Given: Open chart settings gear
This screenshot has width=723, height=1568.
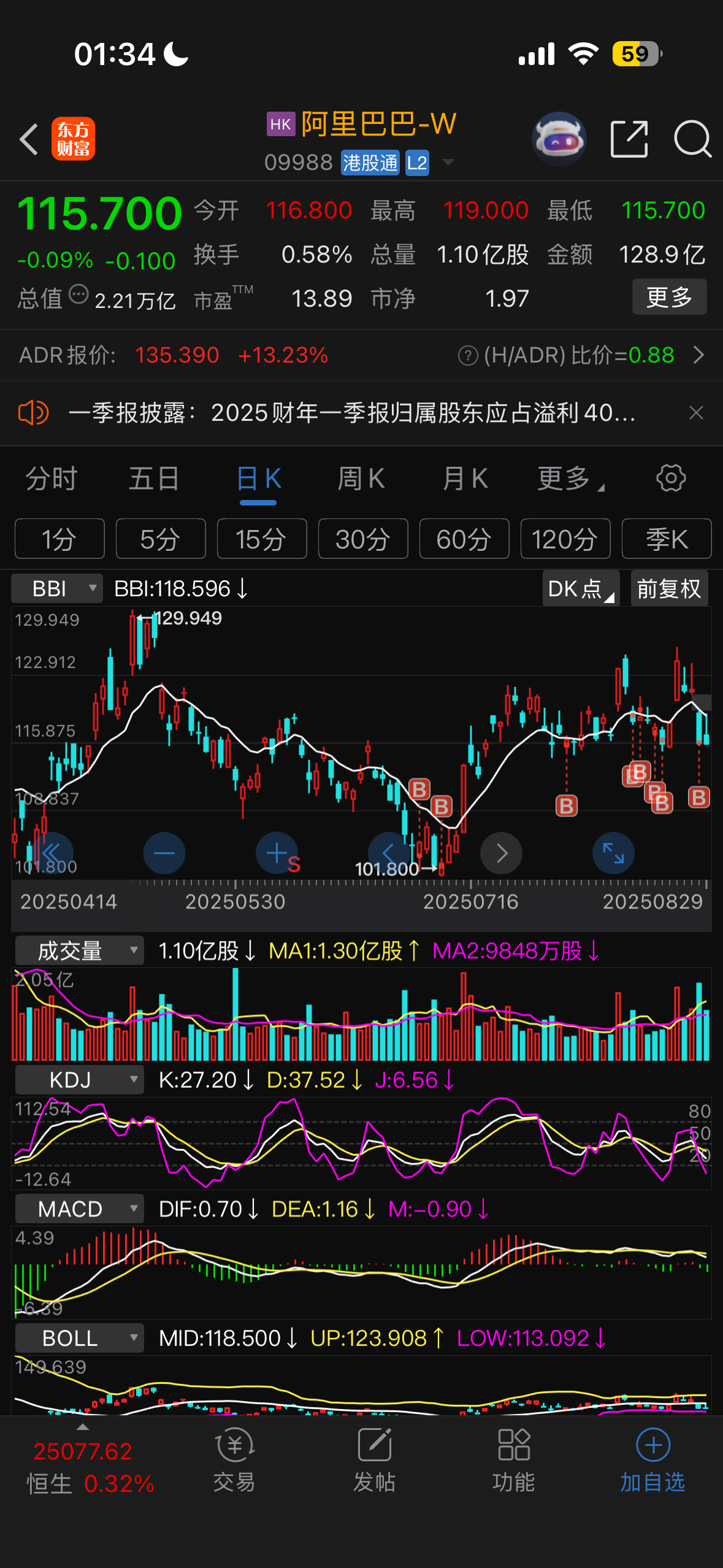Looking at the screenshot, I should click(671, 478).
